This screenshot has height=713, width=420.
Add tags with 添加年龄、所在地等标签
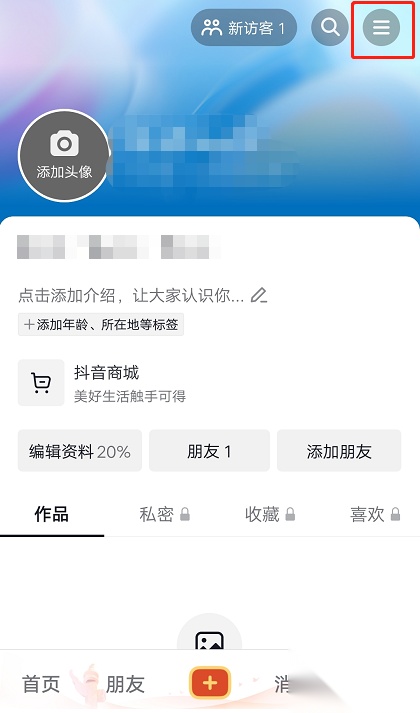[101, 325]
